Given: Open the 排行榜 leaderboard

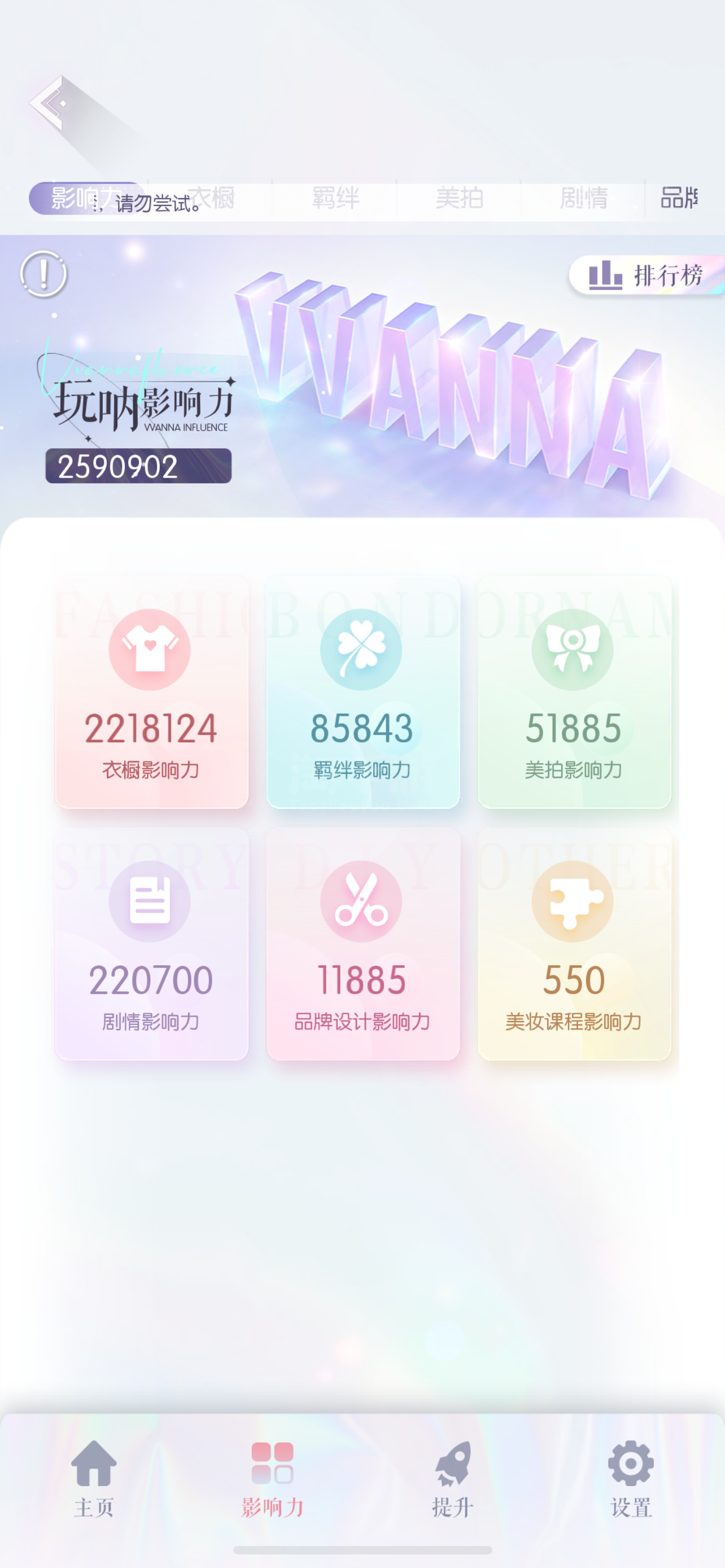Looking at the screenshot, I should point(646,275).
